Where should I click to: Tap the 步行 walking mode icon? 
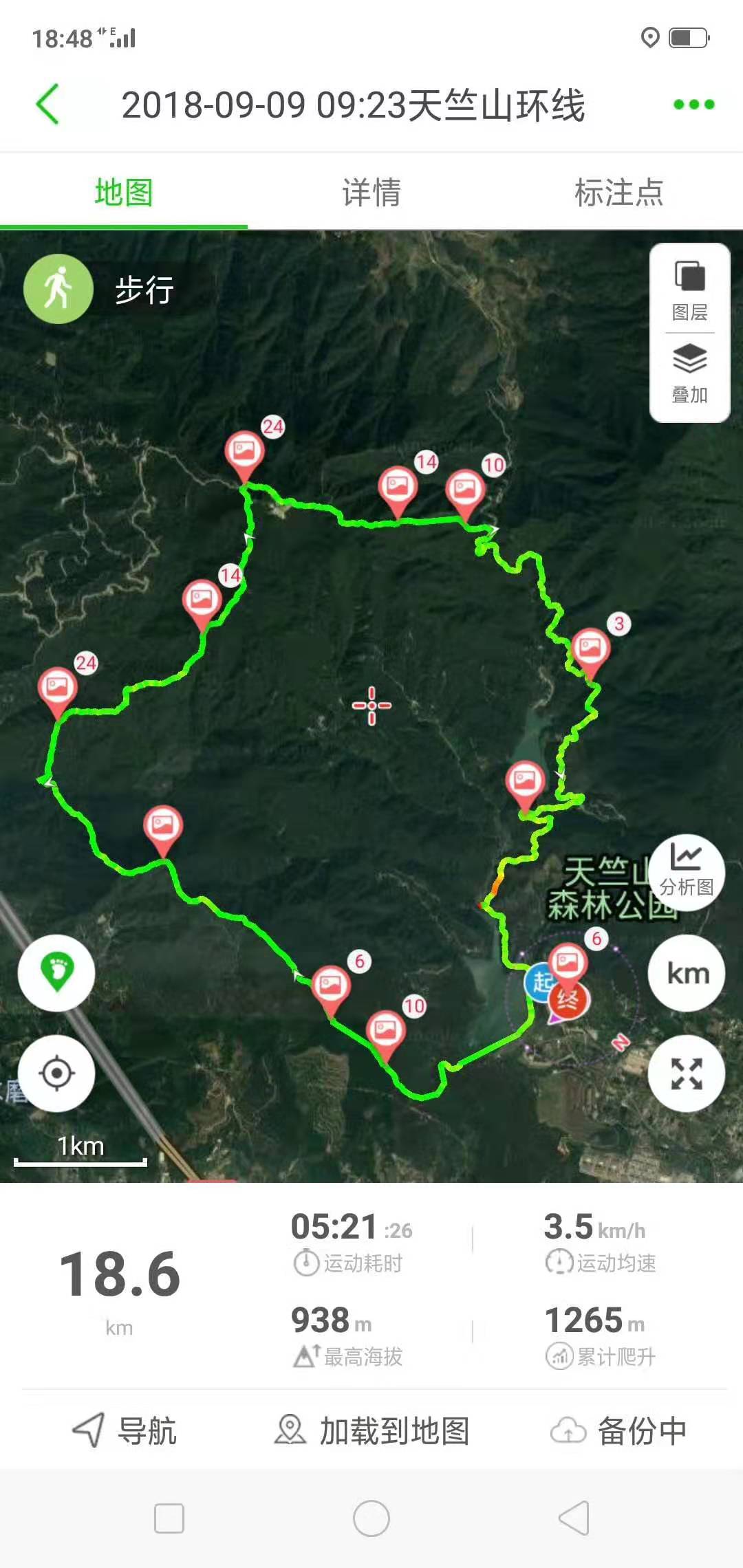coord(58,289)
